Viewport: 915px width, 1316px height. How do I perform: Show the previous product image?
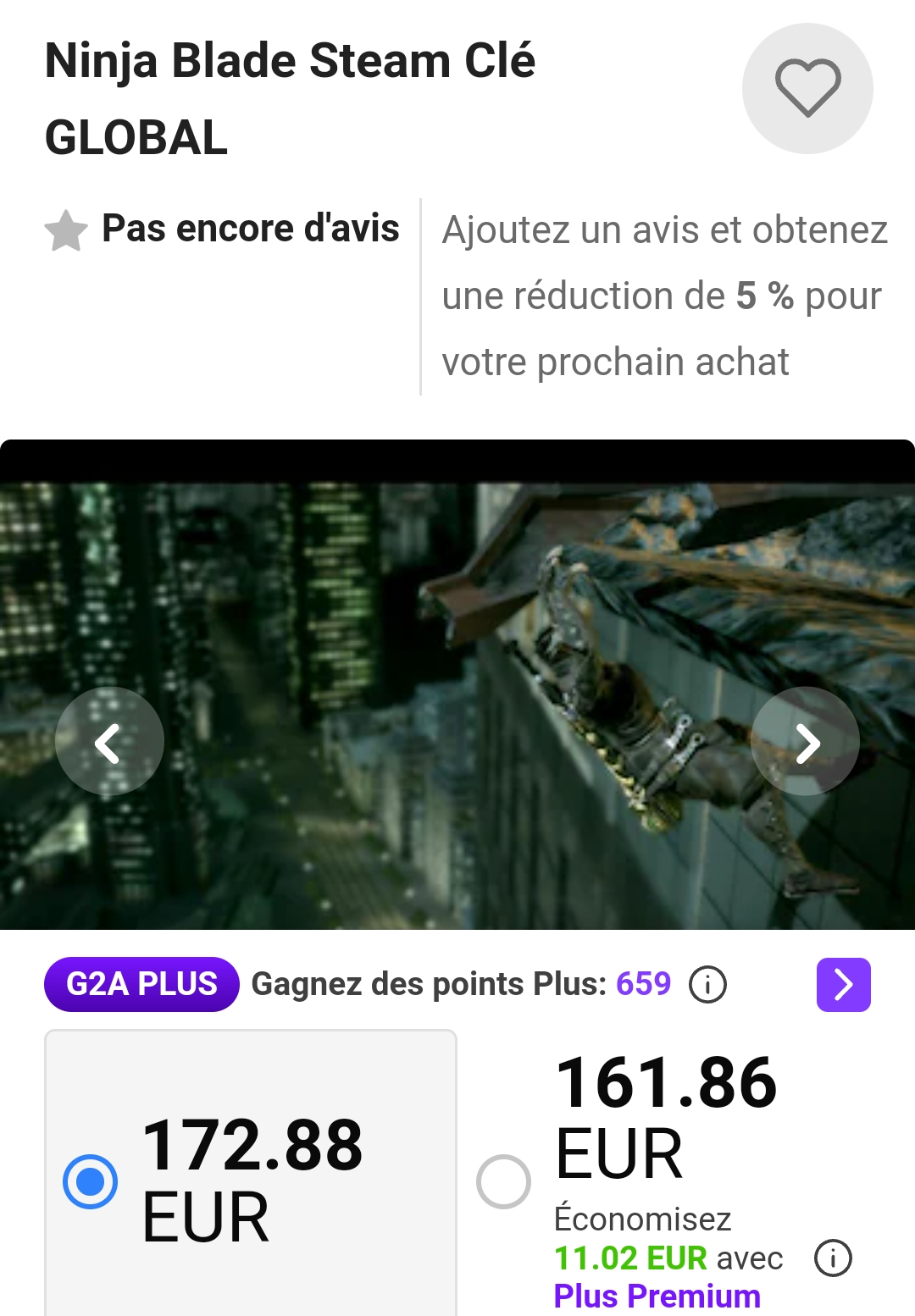[x=109, y=742]
